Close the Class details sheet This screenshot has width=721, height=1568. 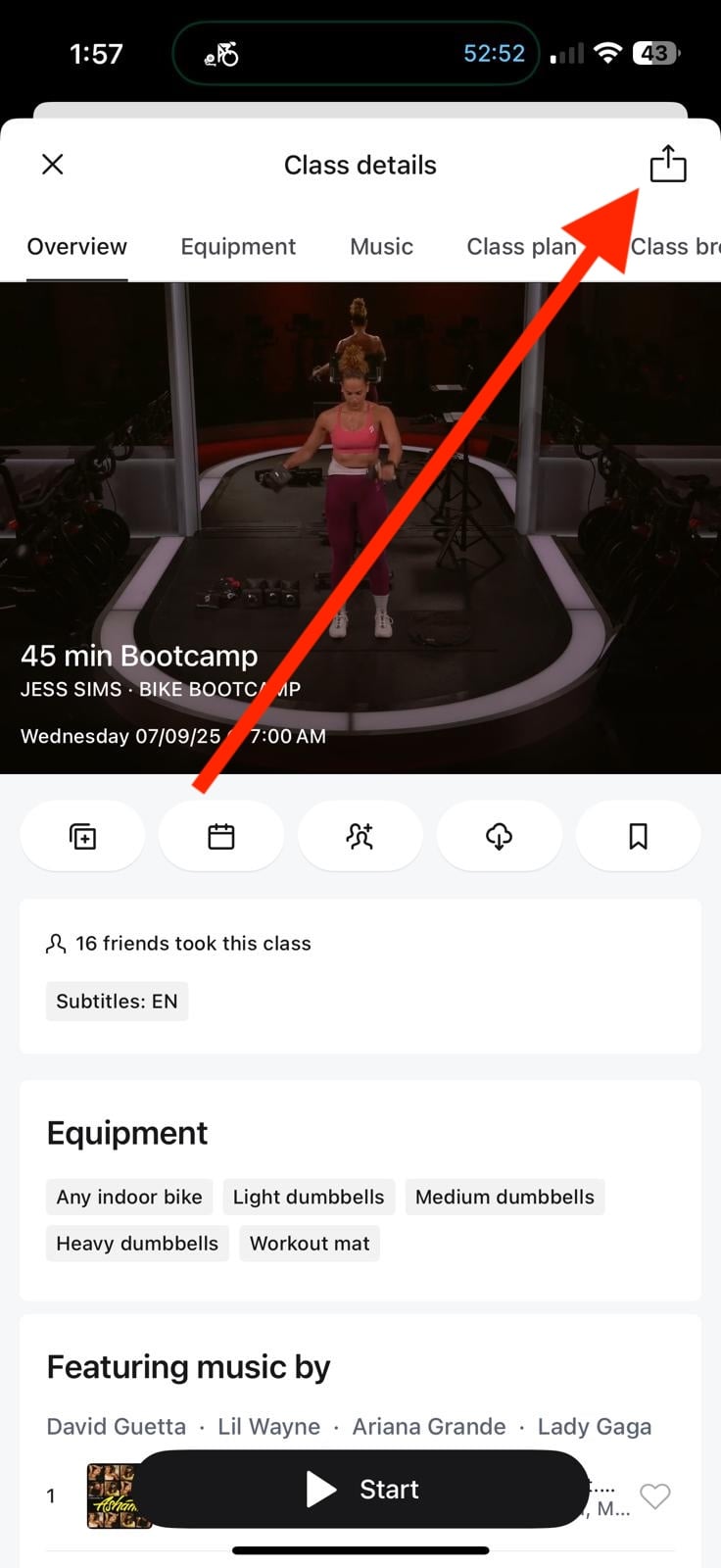53,165
